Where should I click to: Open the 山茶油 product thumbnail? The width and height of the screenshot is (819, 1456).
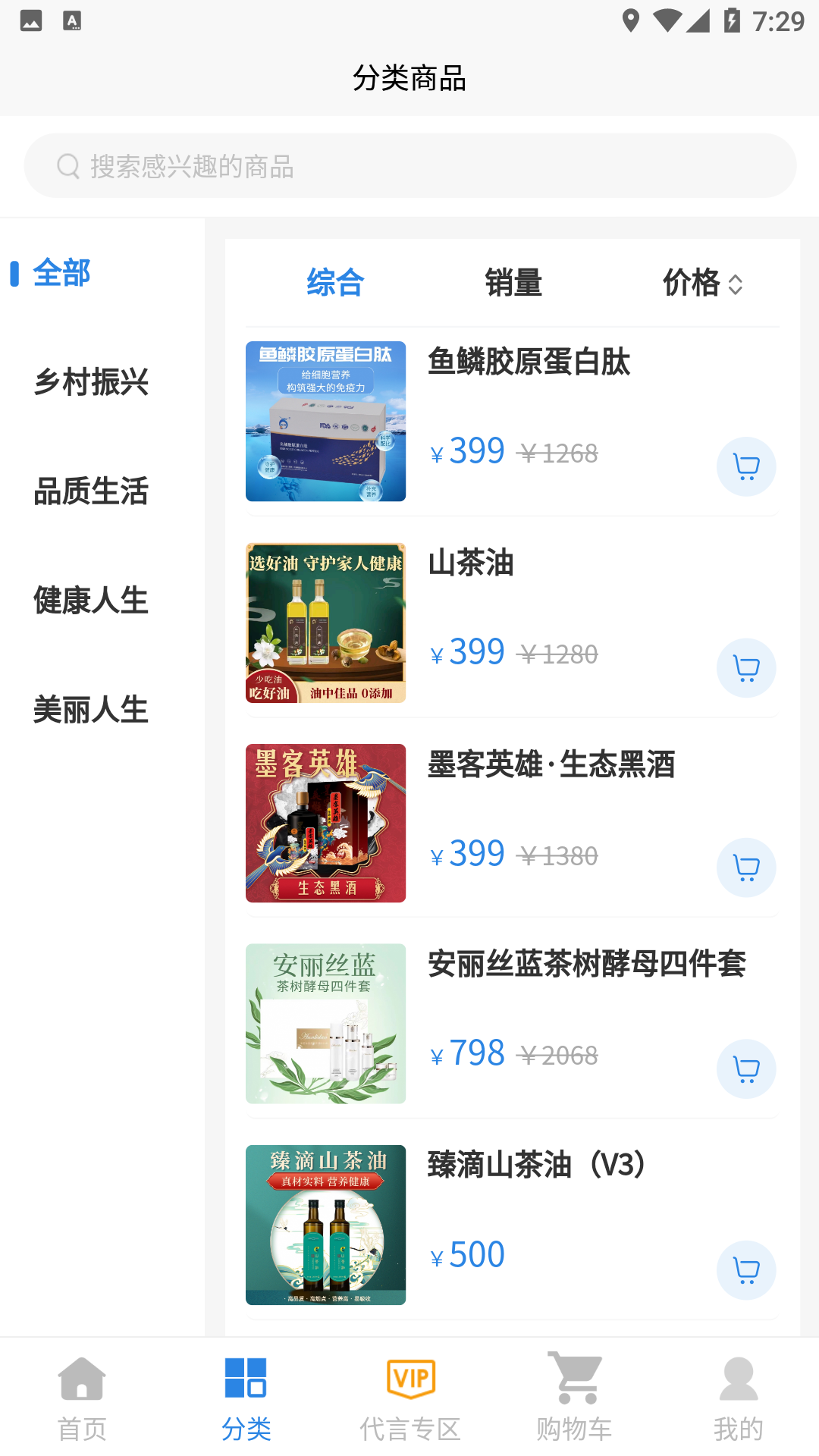point(325,623)
